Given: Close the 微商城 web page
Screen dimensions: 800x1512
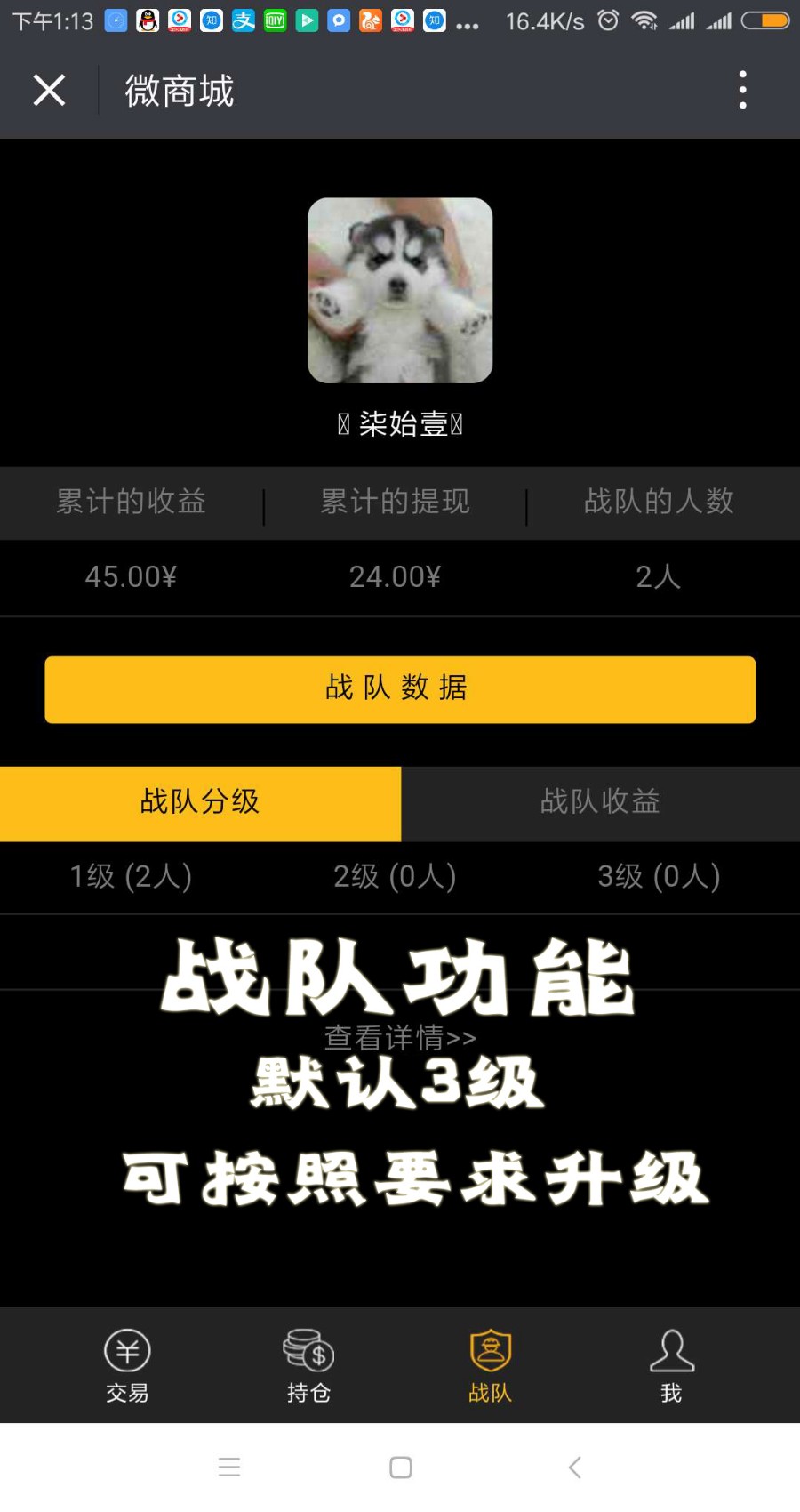Looking at the screenshot, I should coord(49,90).
